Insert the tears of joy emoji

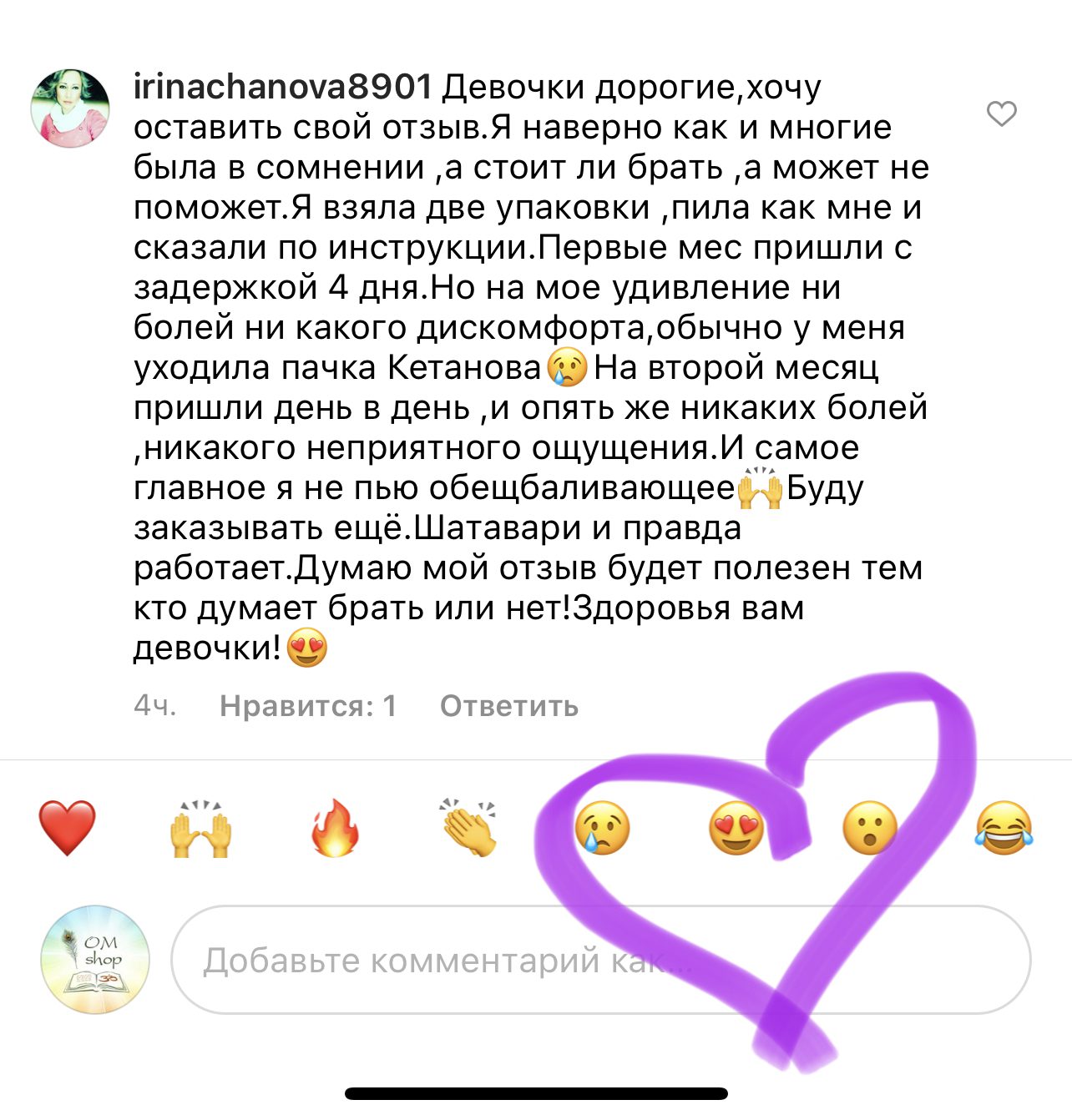click(x=1004, y=827)
